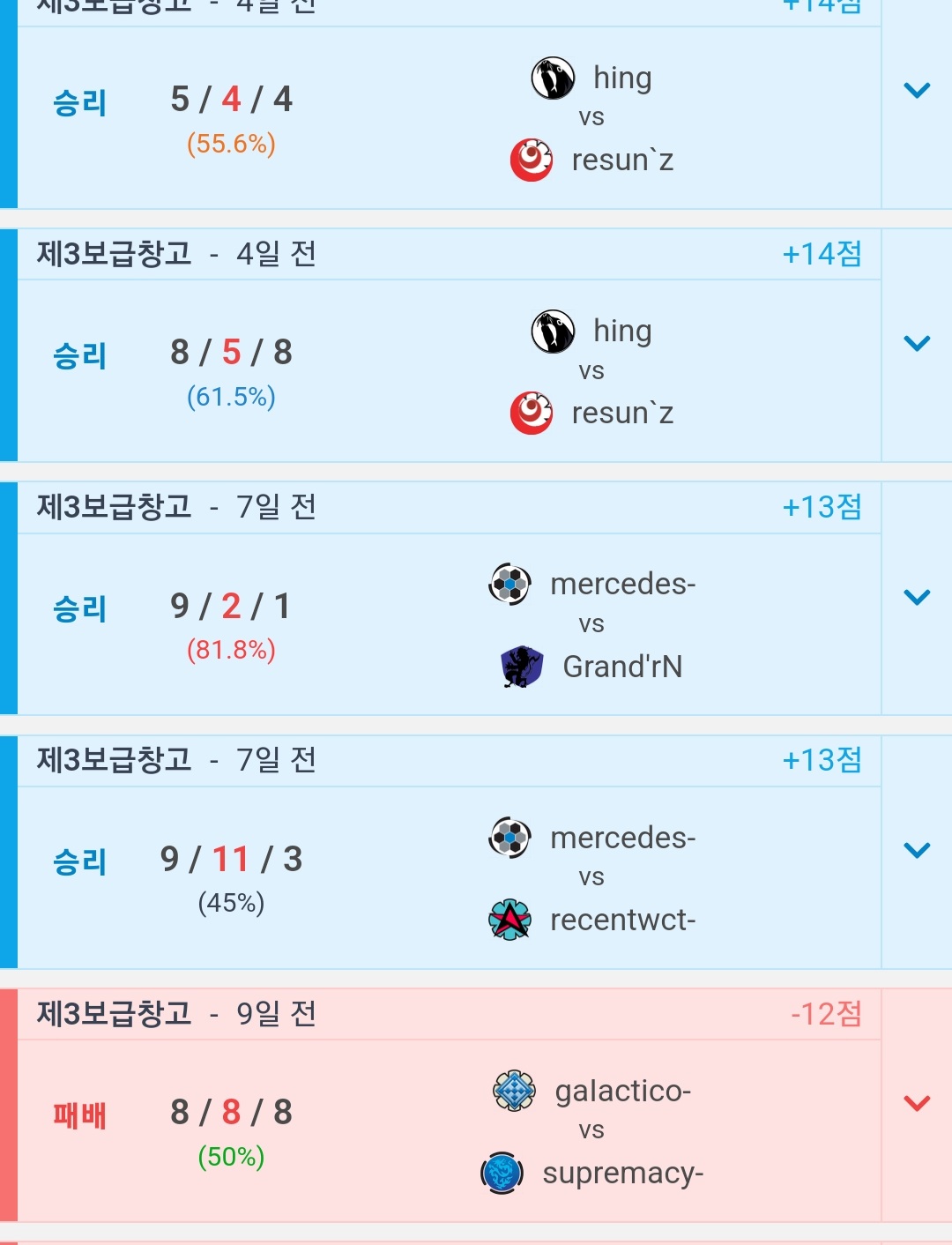Expand the 8/5/8 hing vs resun`z match
The width and height of the screenshot is (952, 1245).
(917, 344)
